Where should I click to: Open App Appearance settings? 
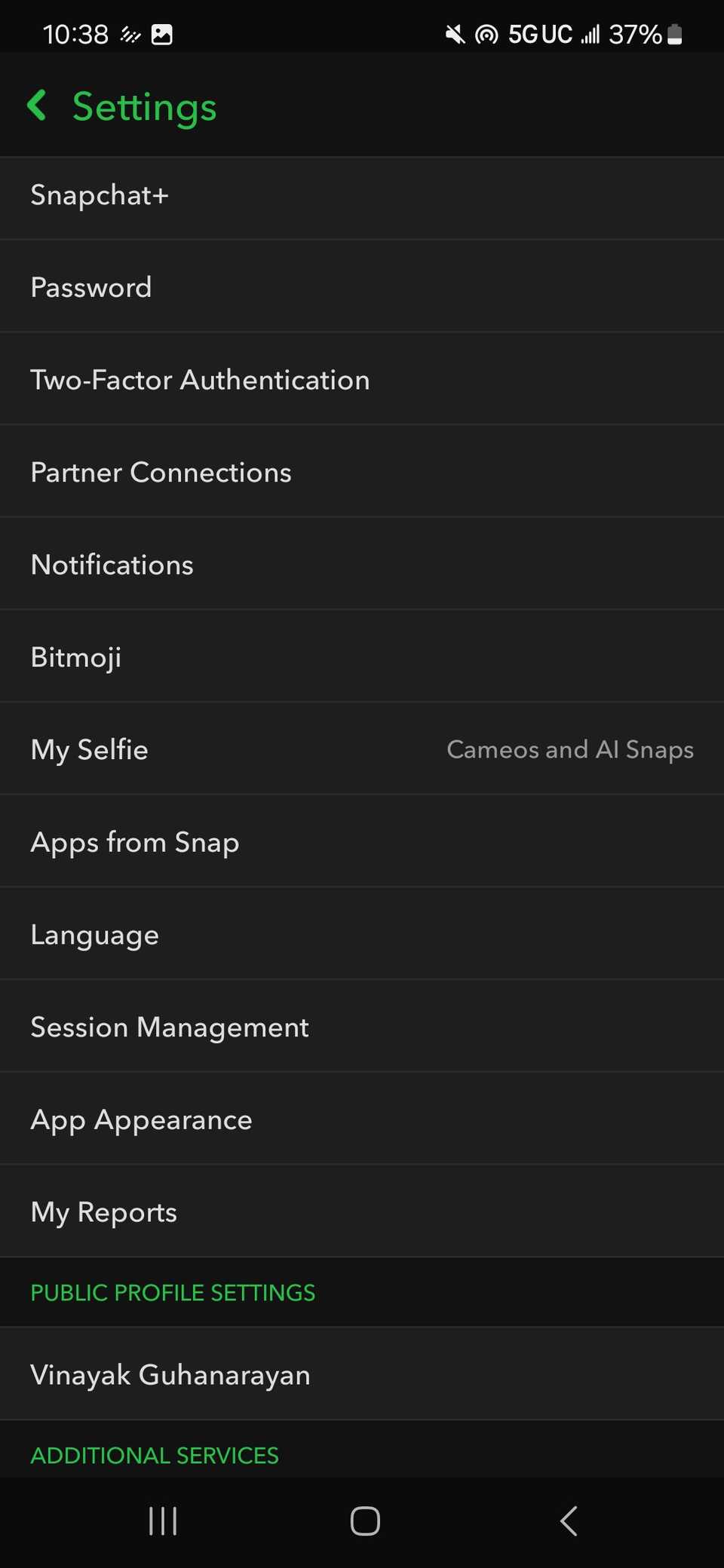click(x=362, y=1119)
